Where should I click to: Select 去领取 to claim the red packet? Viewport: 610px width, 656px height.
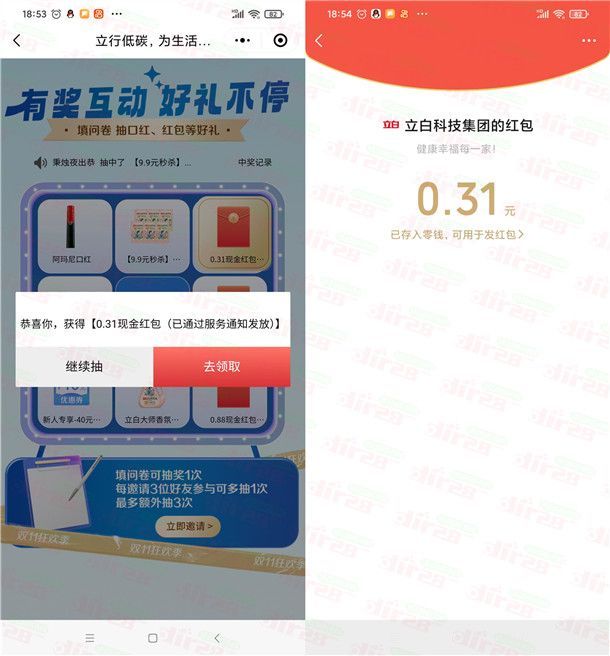(x=222, y=366)
